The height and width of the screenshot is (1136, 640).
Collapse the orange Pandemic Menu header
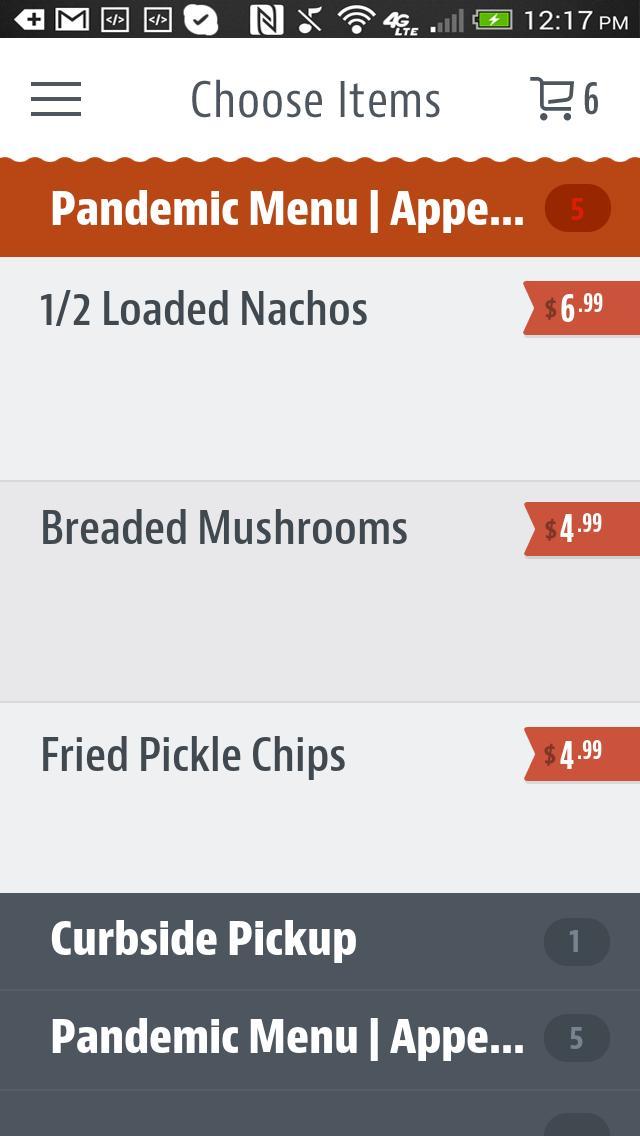pos(320,208)
